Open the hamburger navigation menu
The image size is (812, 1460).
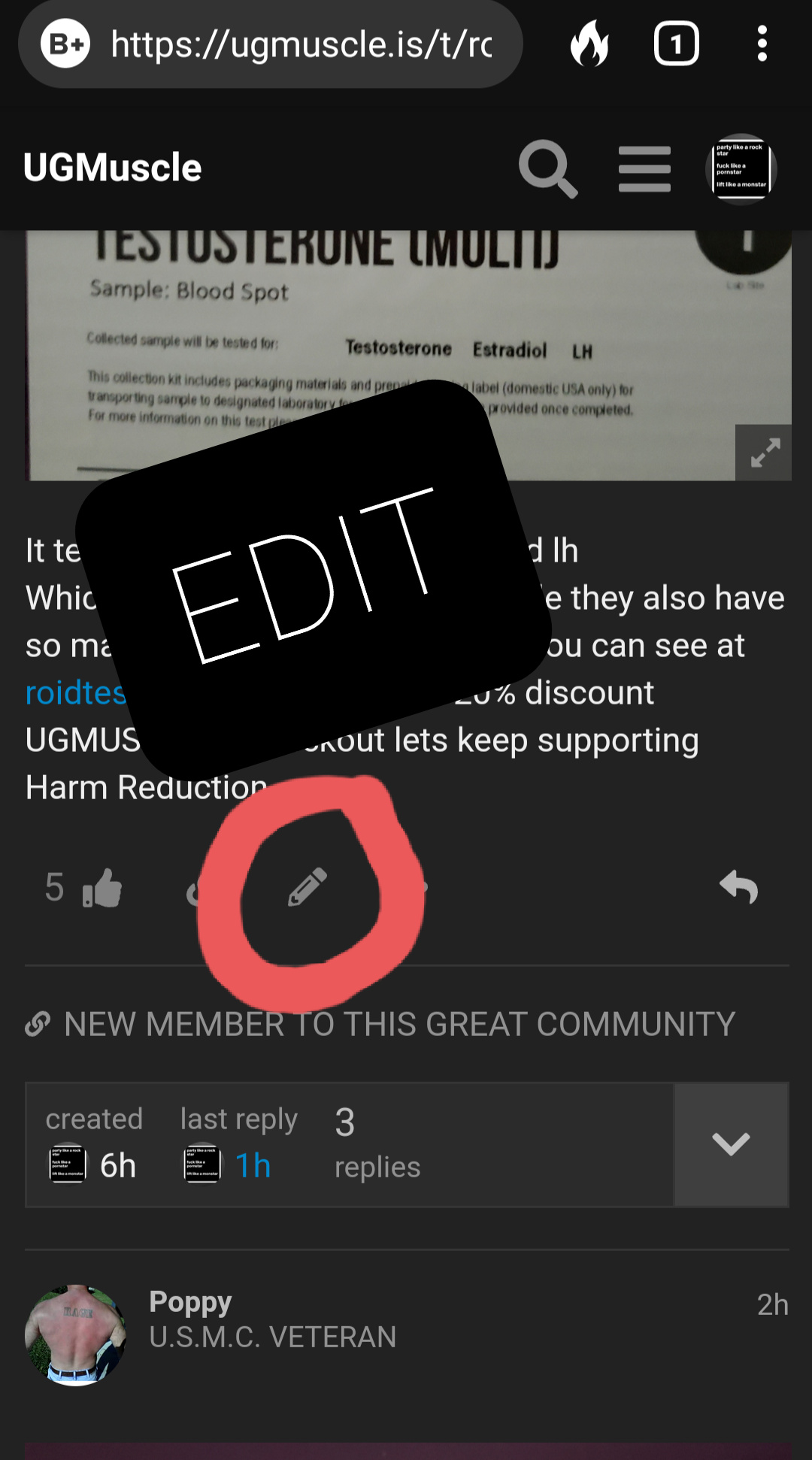(644, 168)
